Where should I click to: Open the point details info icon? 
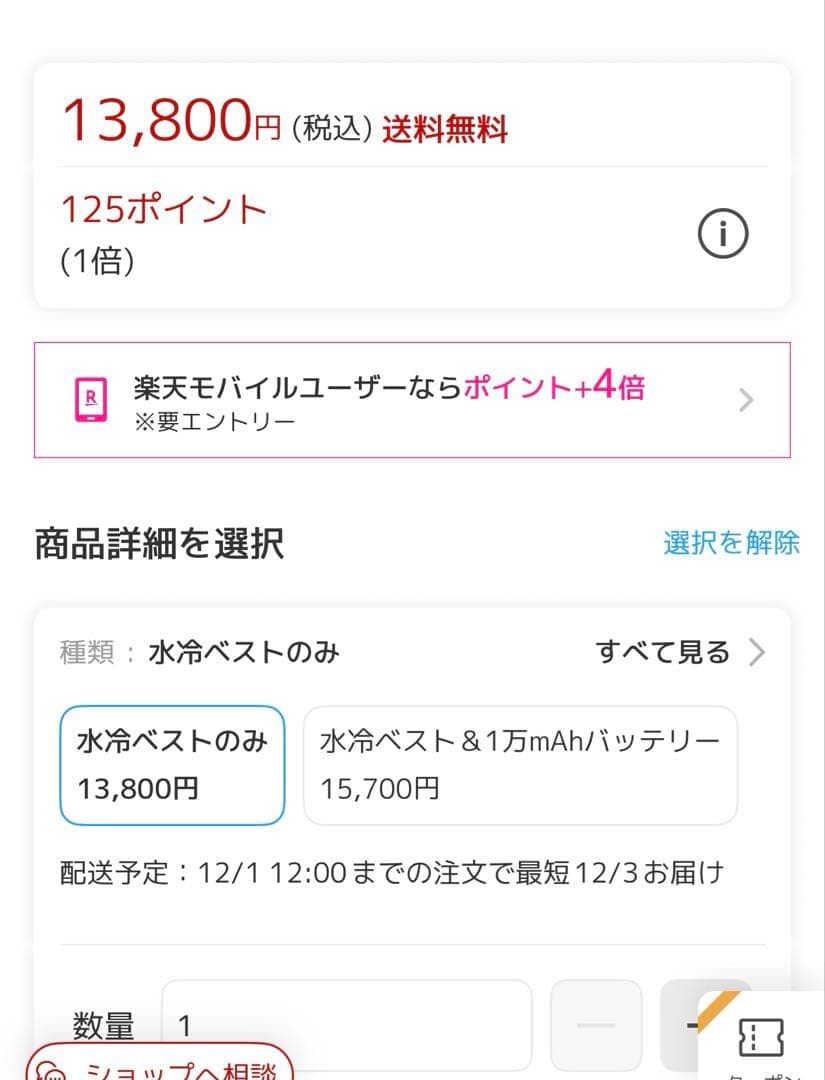point(722,233)
